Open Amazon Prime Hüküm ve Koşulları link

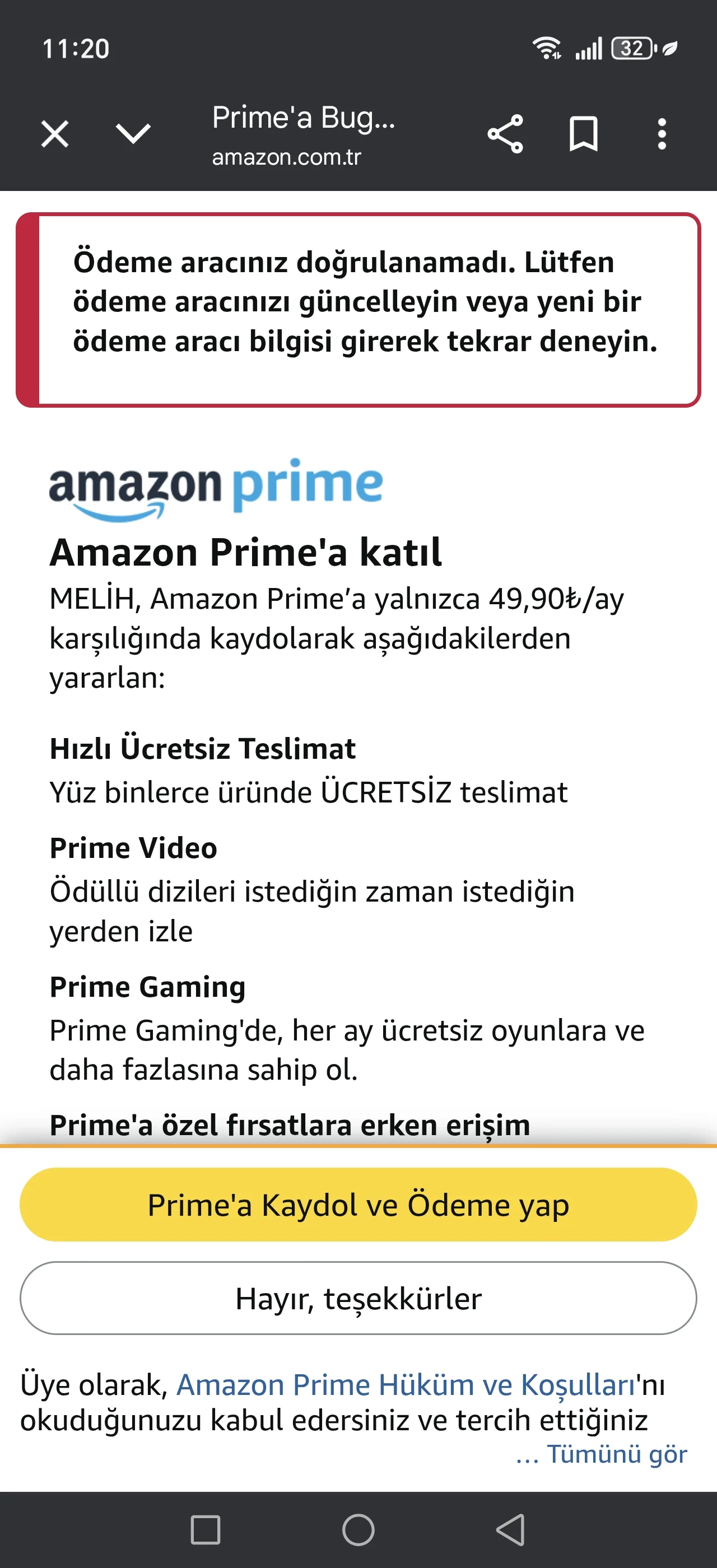coord(406,1385)
